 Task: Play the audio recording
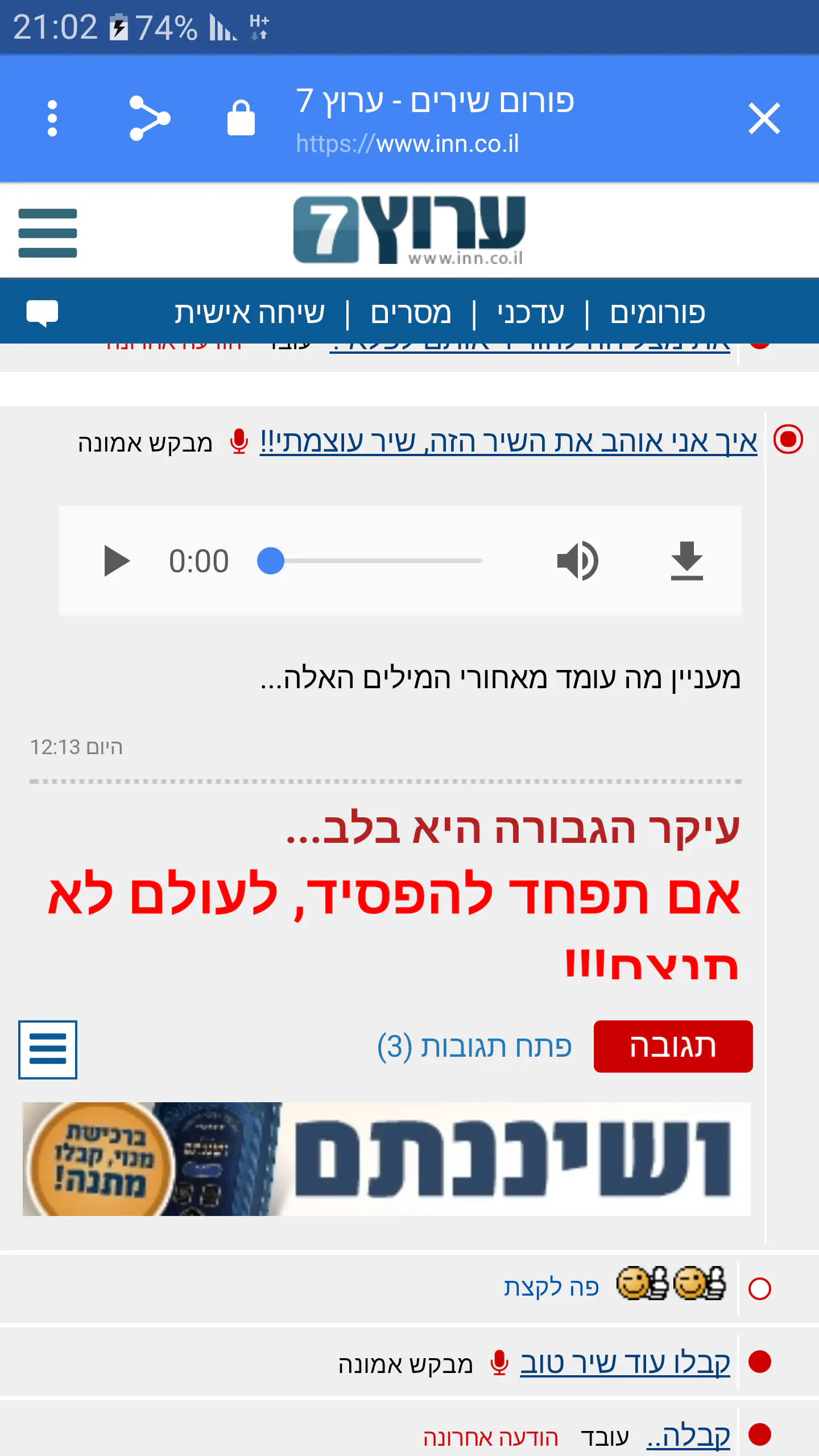[117, 561]
